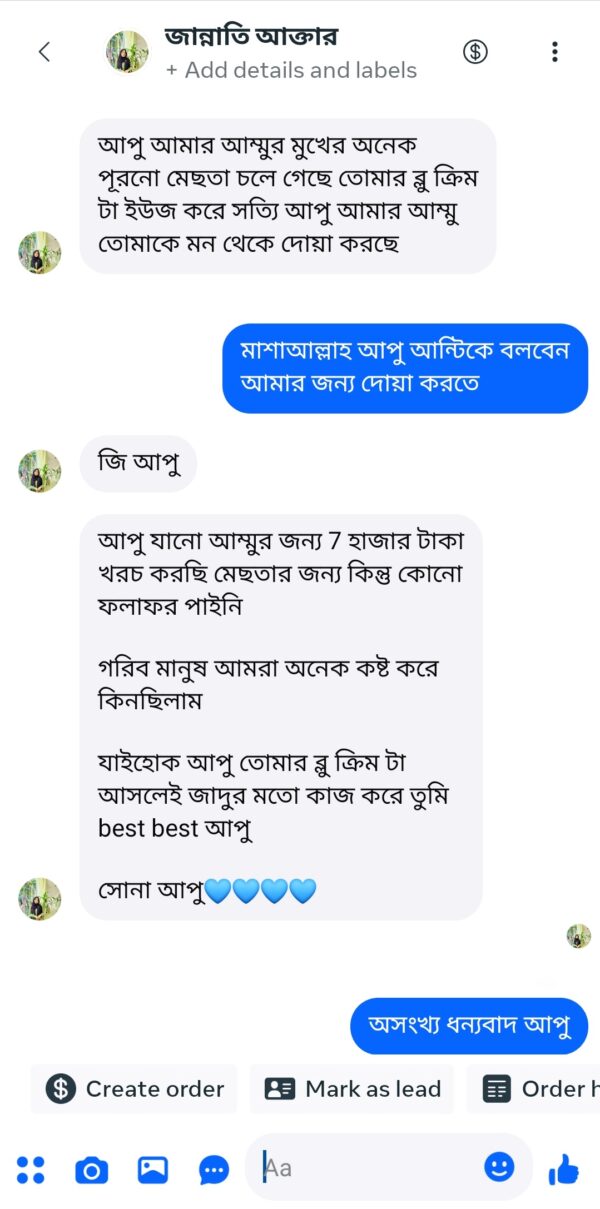Image resolution: width=600 pixels, height=1209 pixels.
Task: Send a thumbs-up like
Action: pos(564,1167)
